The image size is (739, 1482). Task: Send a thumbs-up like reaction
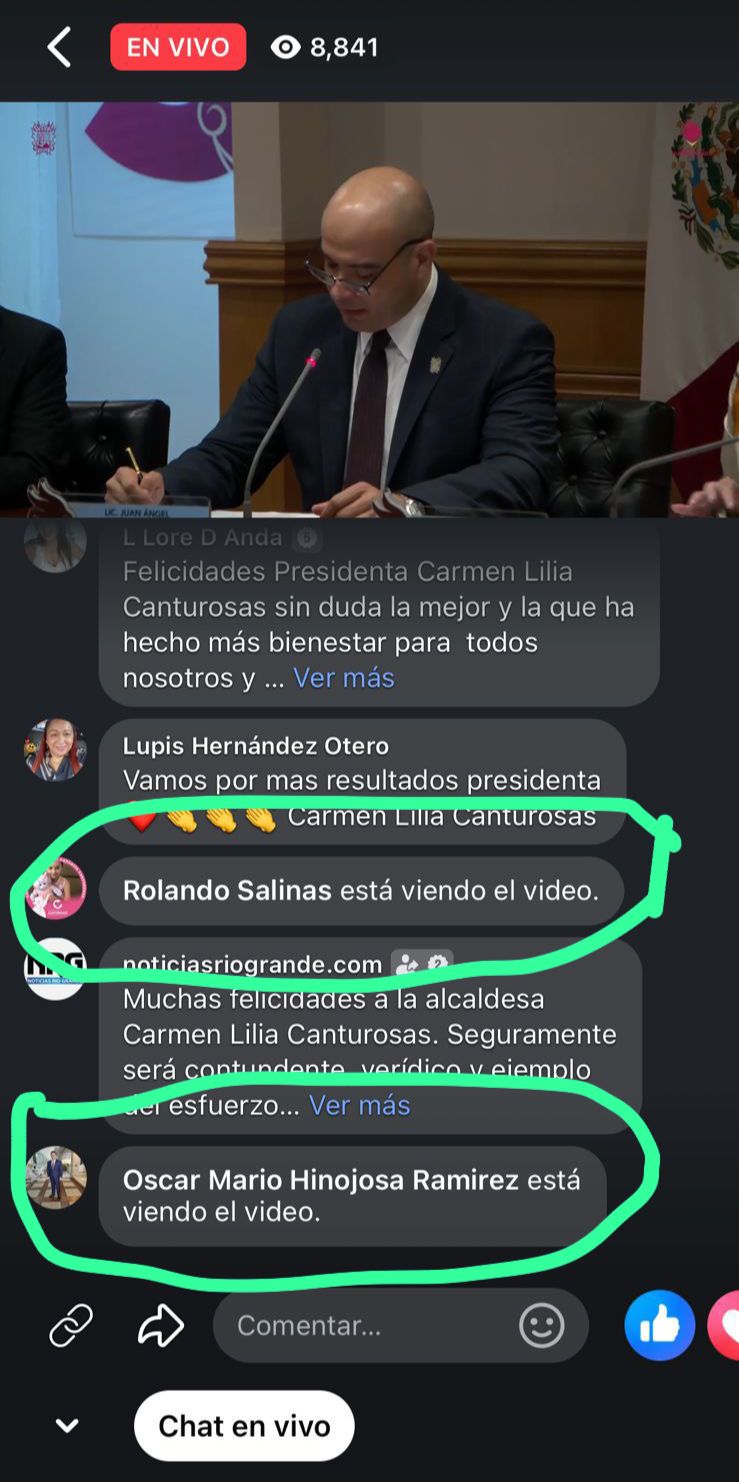pos(659,1326)
